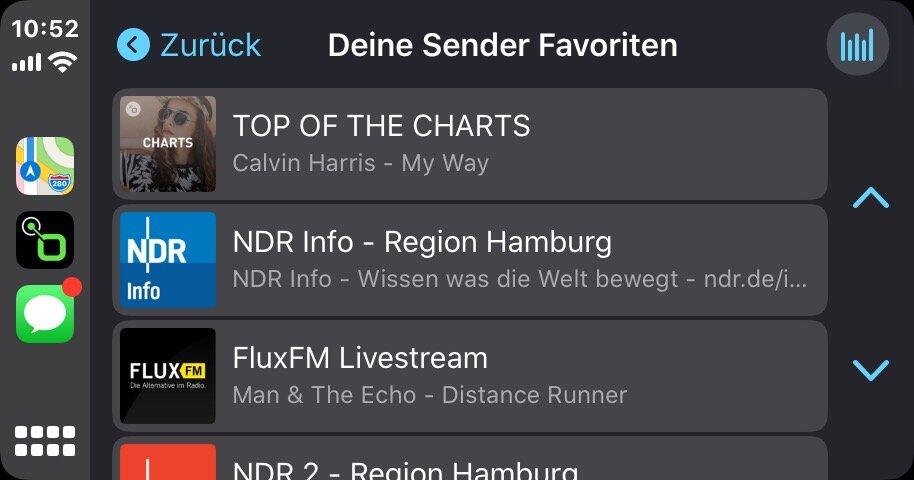Open the green radio app in the sidebar
Viewport: 914px width, 480px height.
point(45,240)
